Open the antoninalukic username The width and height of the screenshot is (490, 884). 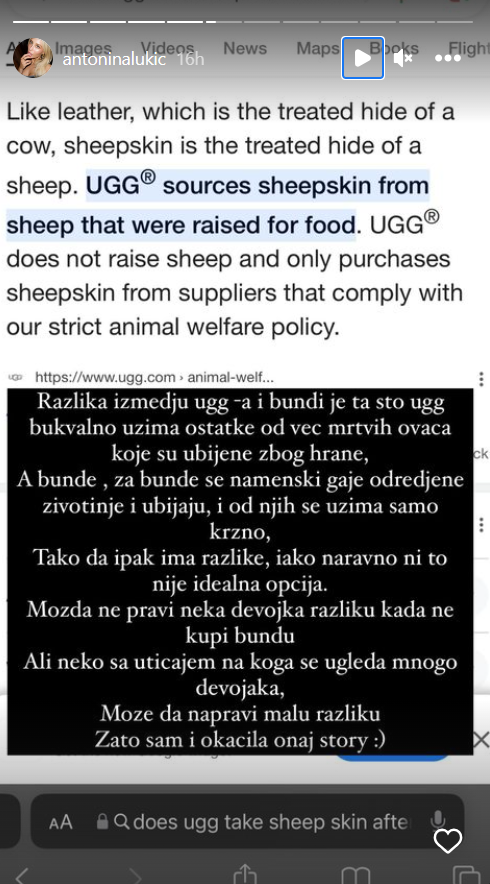click(114, 59)
